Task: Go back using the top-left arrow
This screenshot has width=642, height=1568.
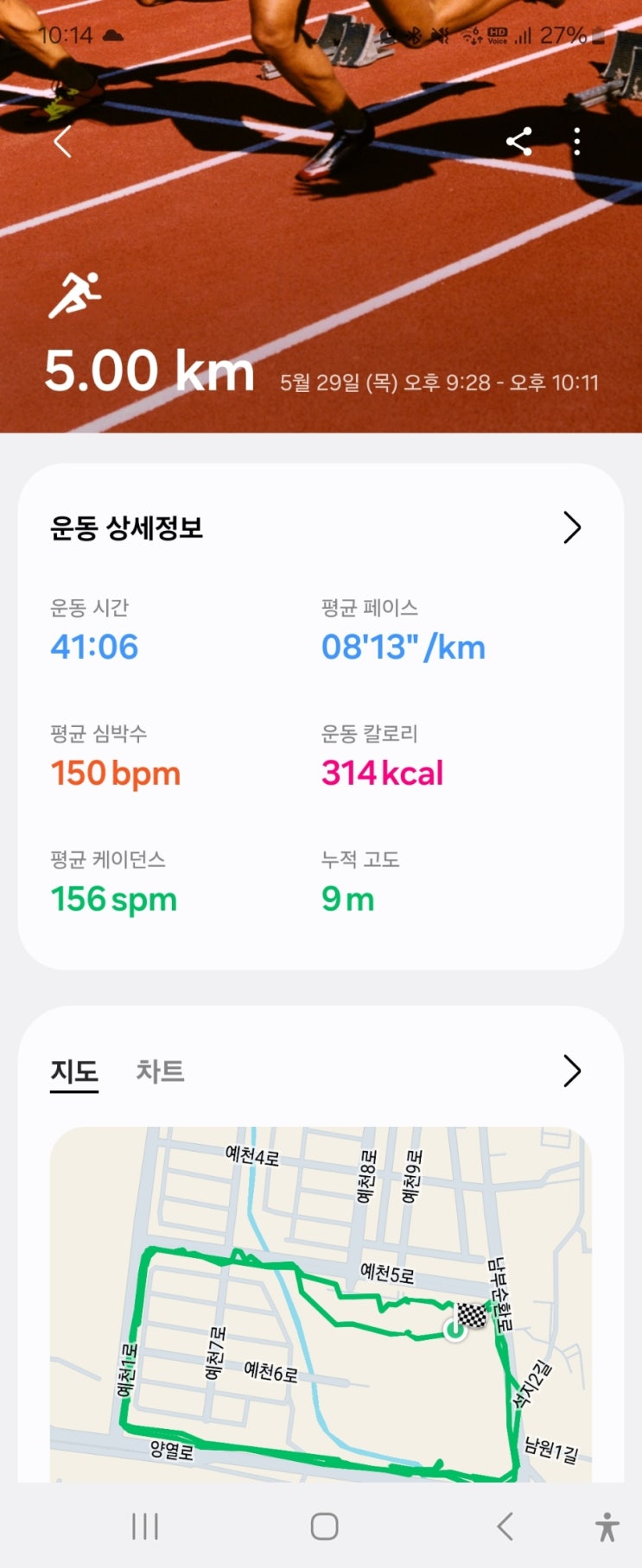Action: tap(62, 142)
